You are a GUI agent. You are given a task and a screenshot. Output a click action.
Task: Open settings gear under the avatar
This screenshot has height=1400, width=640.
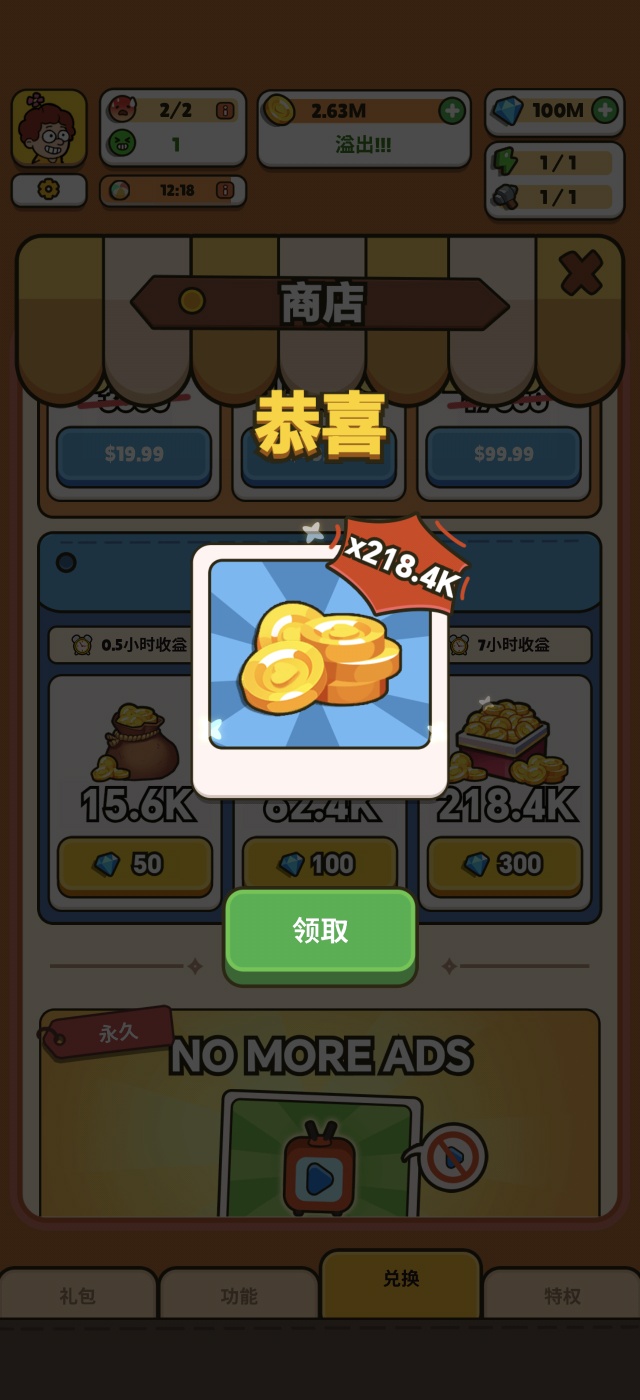49,190
